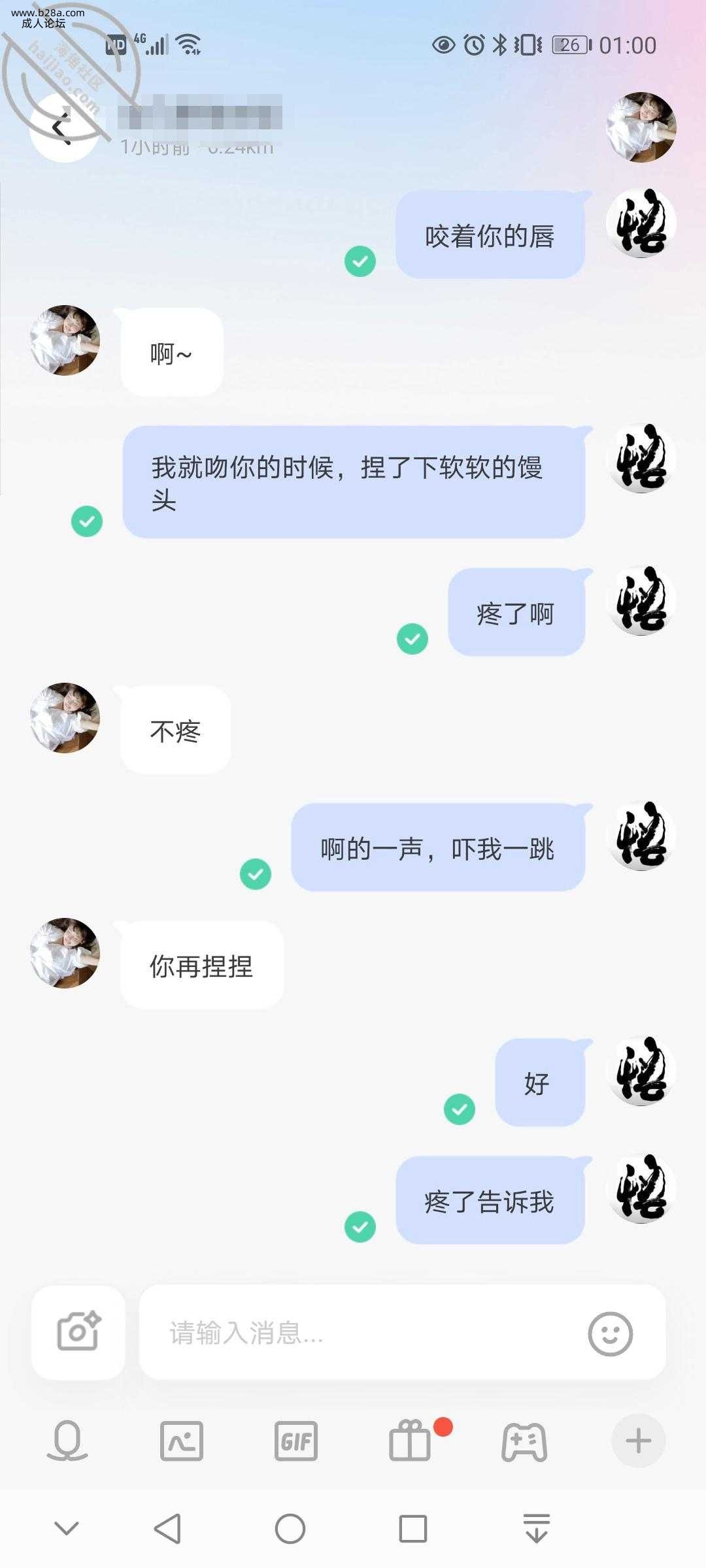Open the contact's profile photo at top right

641,127
